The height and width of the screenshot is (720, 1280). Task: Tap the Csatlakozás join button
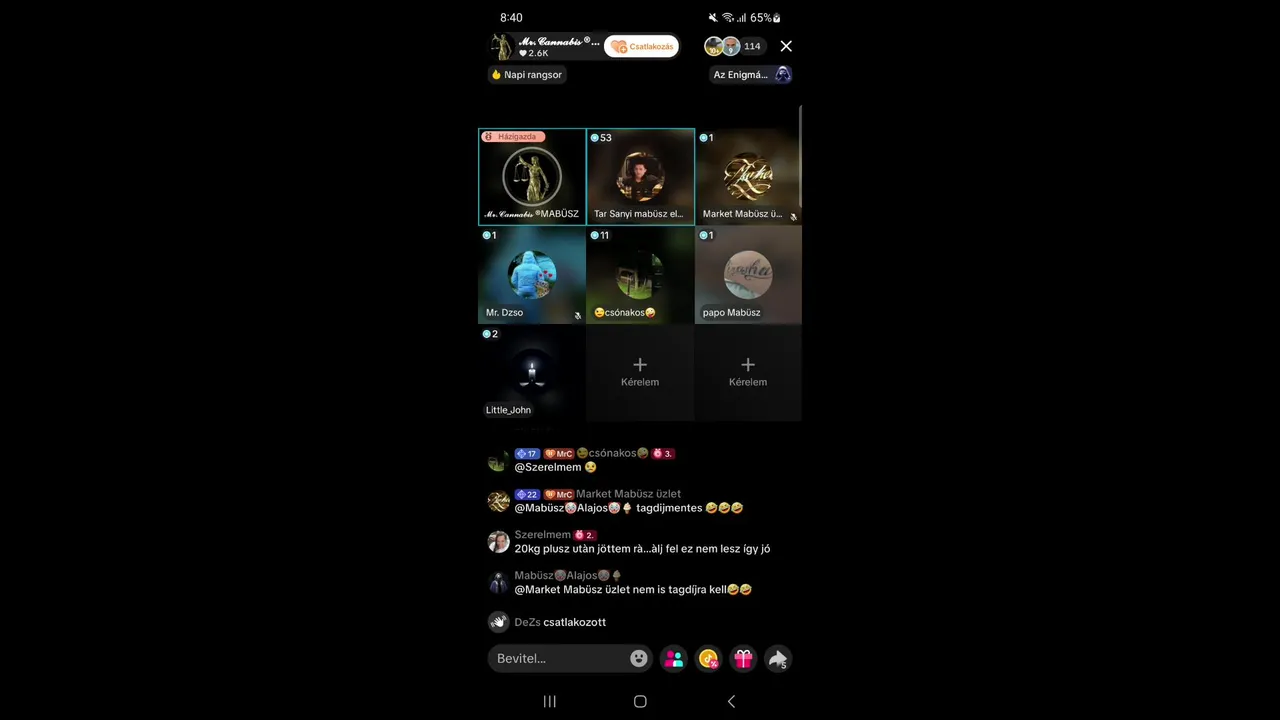pos(641,46)
